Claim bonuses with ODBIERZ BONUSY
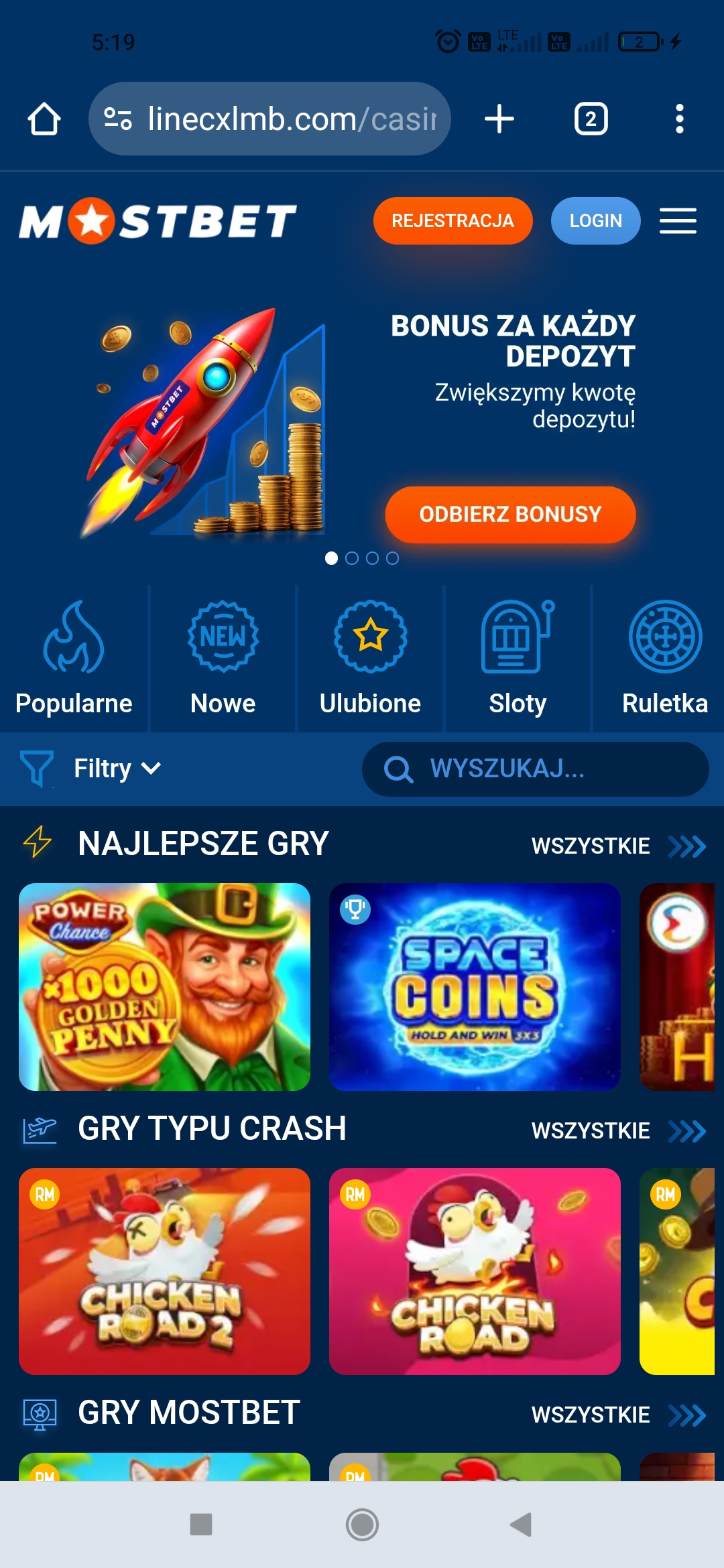 [510, 514]
